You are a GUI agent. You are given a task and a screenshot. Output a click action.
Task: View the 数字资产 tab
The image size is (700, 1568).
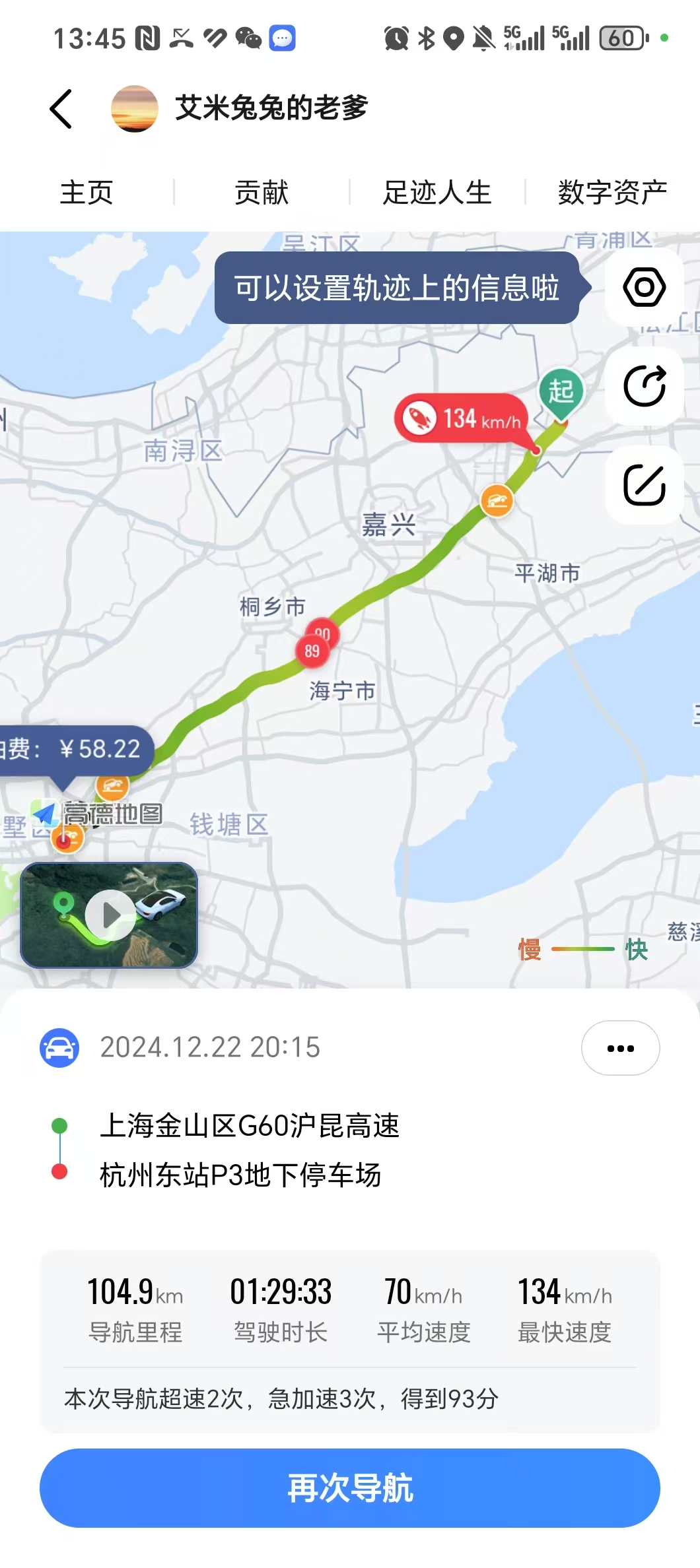[x=612, y=193]
